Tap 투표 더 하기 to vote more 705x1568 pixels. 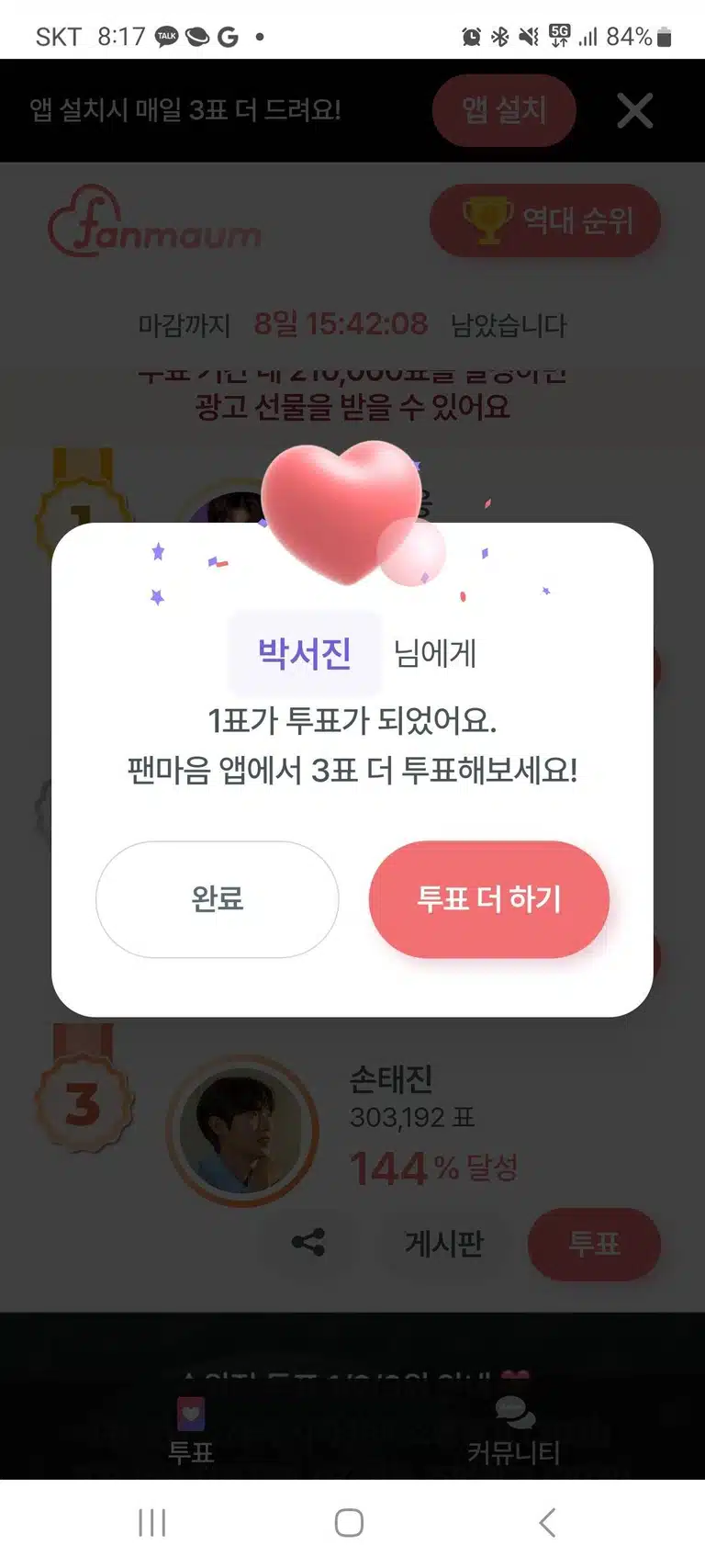(488, 899)
